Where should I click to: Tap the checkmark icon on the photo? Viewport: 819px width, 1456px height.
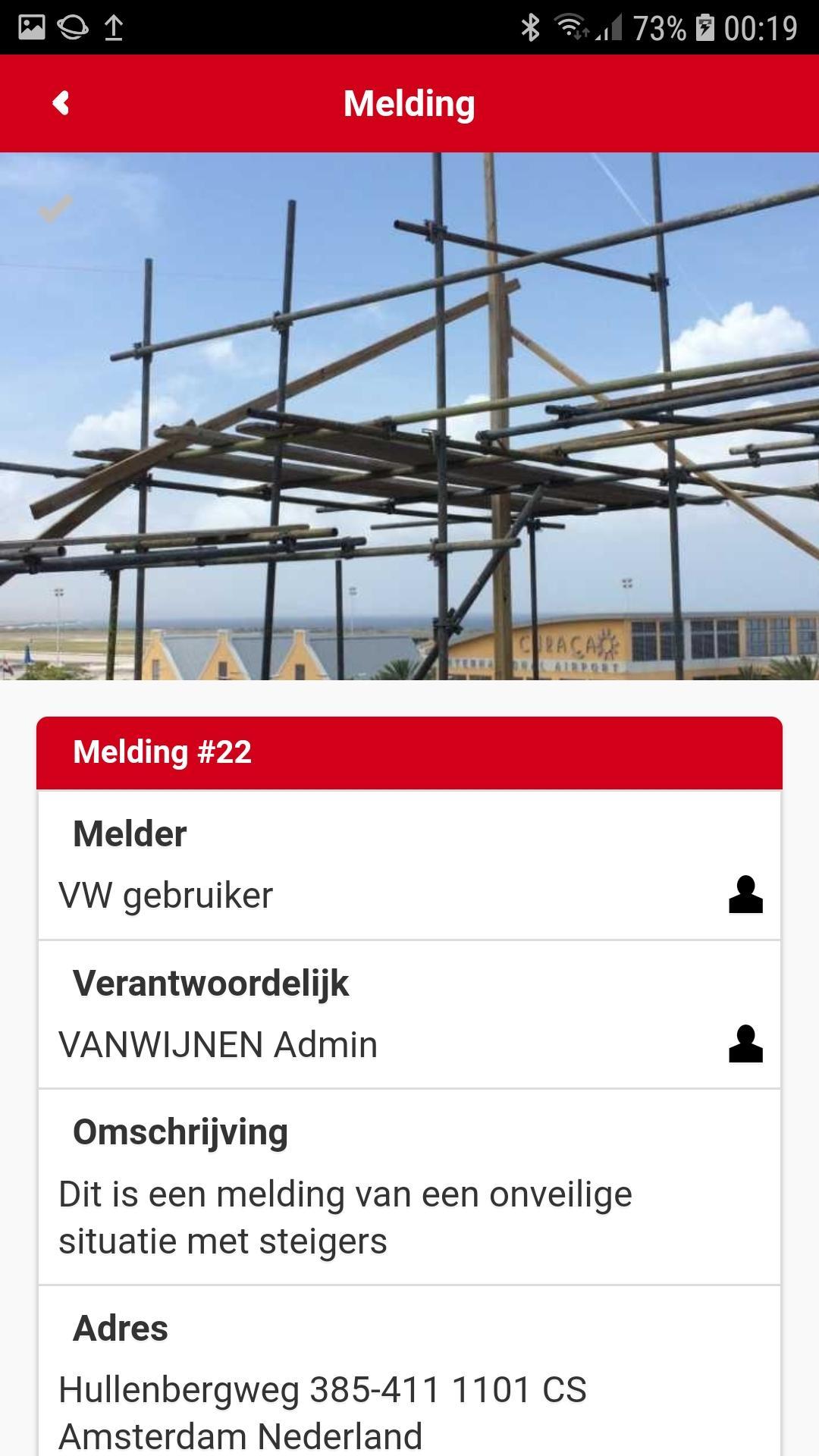click(55, 209)
